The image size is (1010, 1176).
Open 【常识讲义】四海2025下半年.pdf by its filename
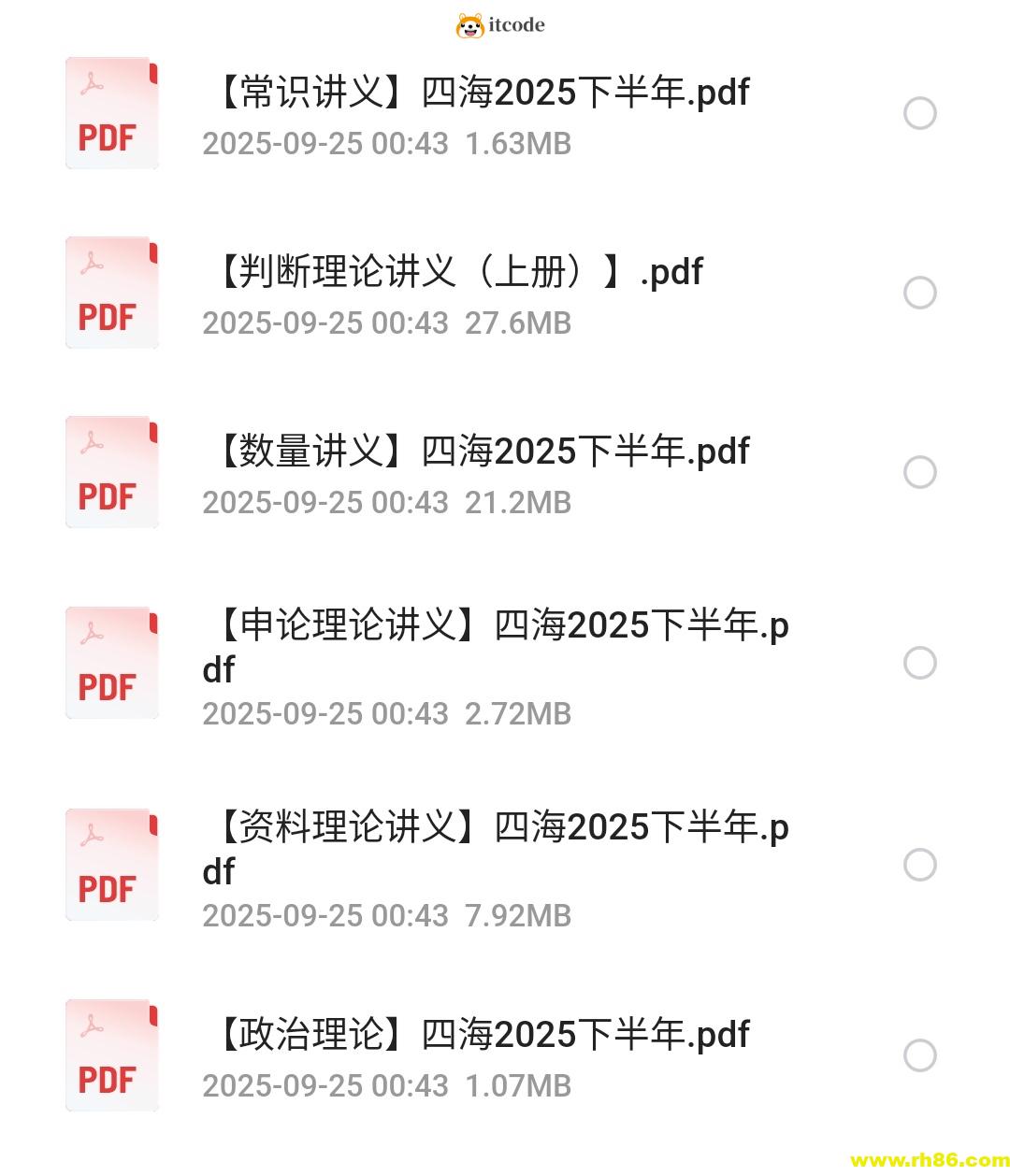(480, 93)
